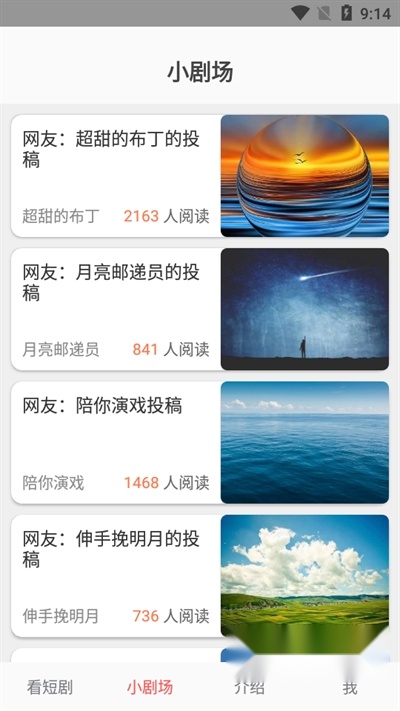Open the 陪你演戏投稿 card
The height and width of the screenshot is (711, 400).
click(200, 443)
